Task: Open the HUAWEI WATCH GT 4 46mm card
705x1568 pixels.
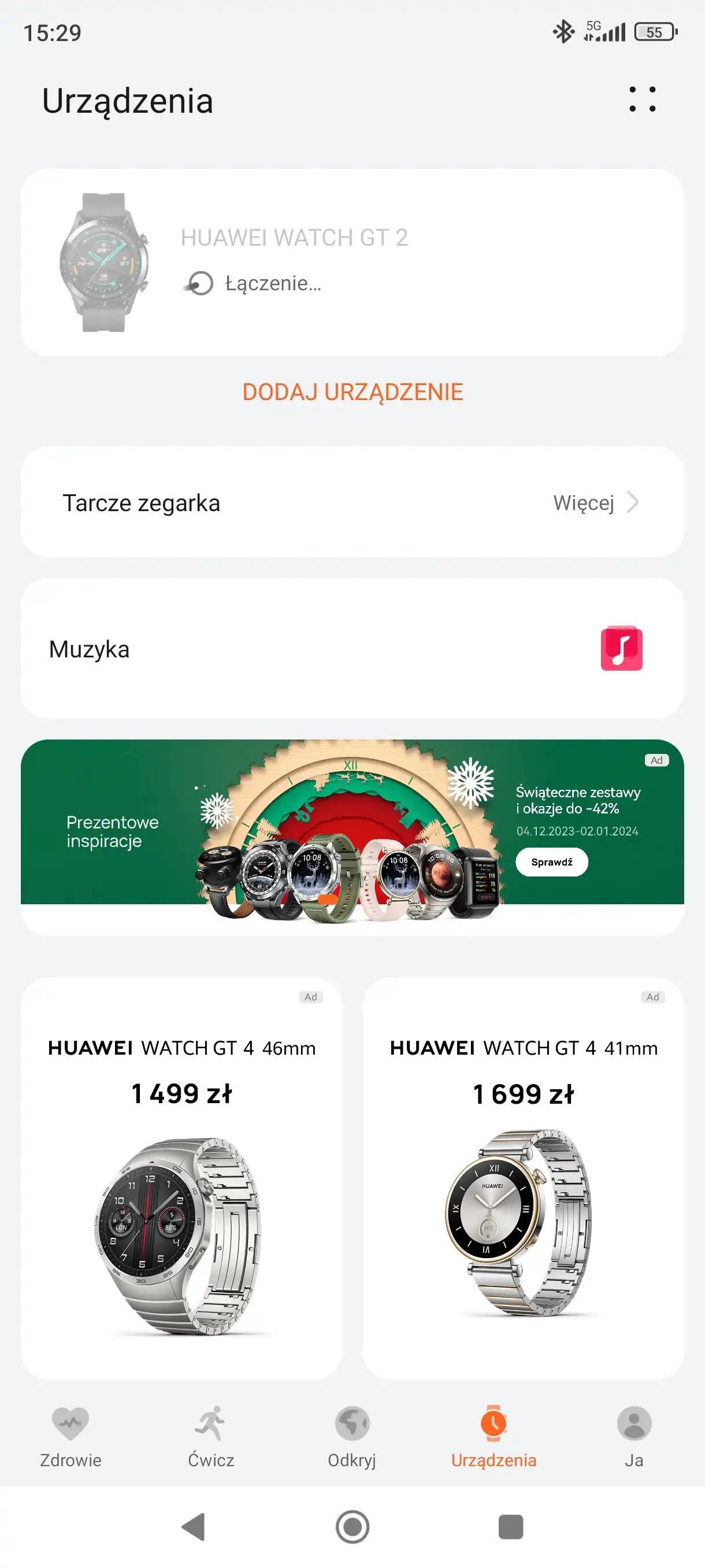Action: (181, 1178)
